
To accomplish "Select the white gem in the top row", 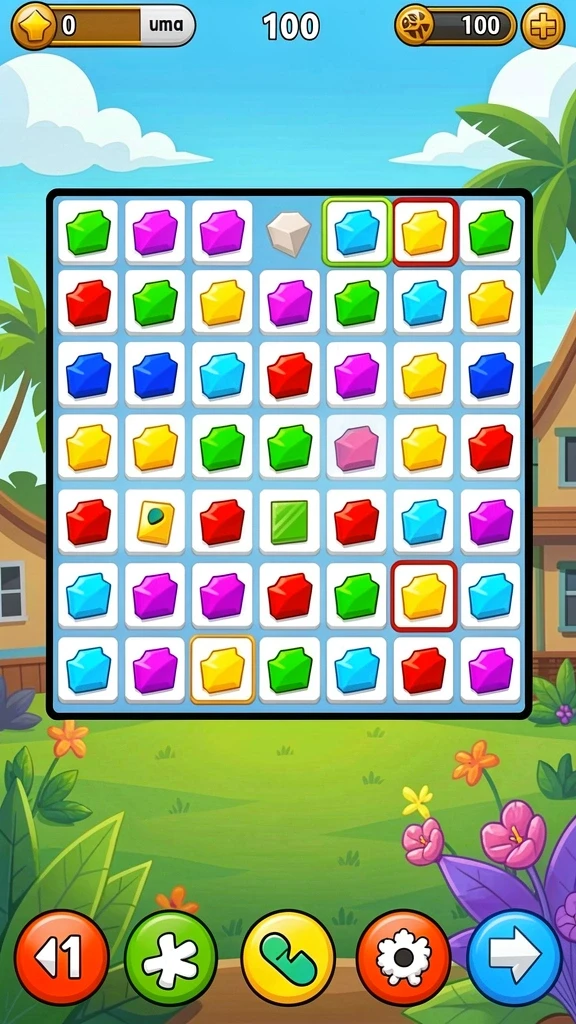I will [289, 233].
